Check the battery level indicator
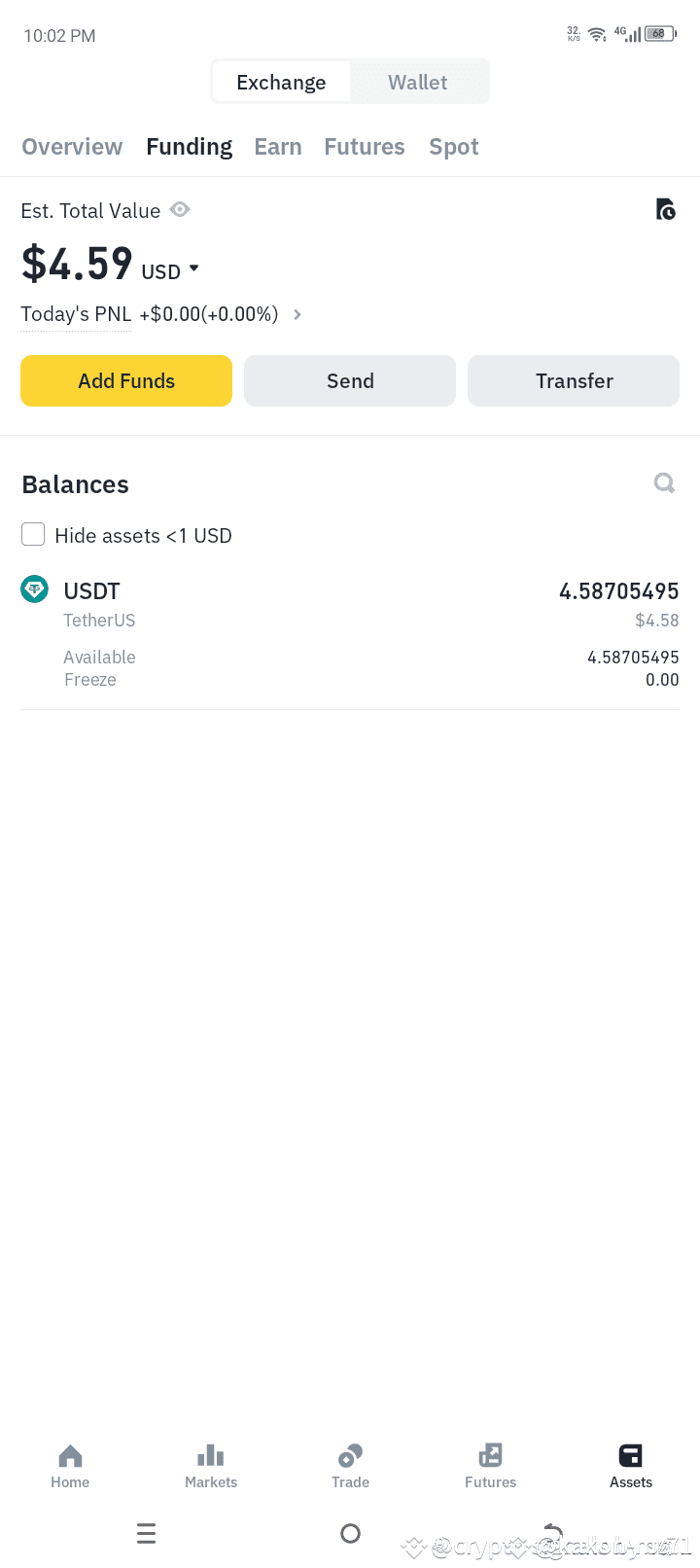The height and width of the screenshot is (1568, 700). click(x=658, y=32)
